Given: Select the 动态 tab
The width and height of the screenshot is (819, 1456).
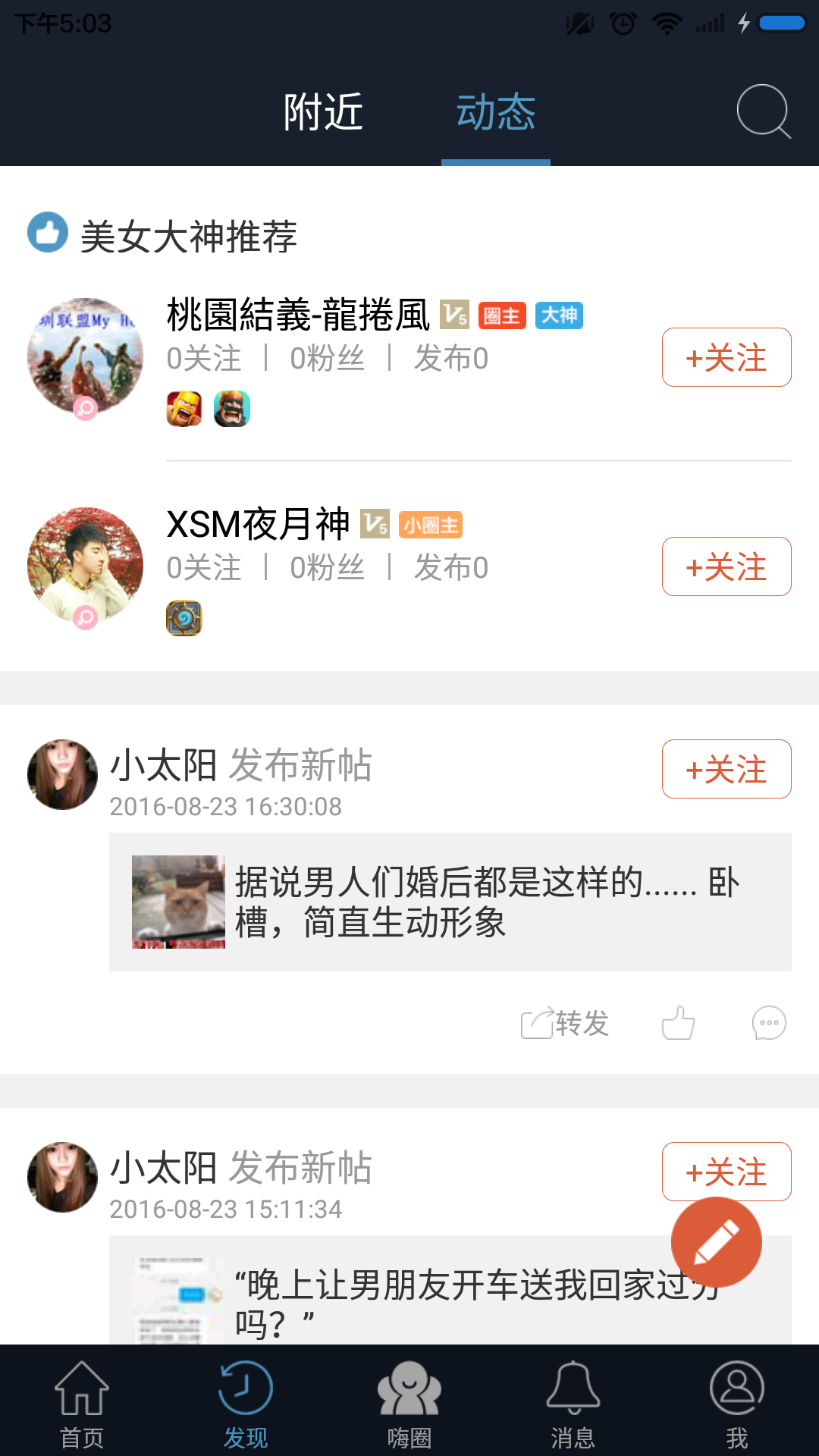Looking at the screenshot, I should [x=496, y=112].
